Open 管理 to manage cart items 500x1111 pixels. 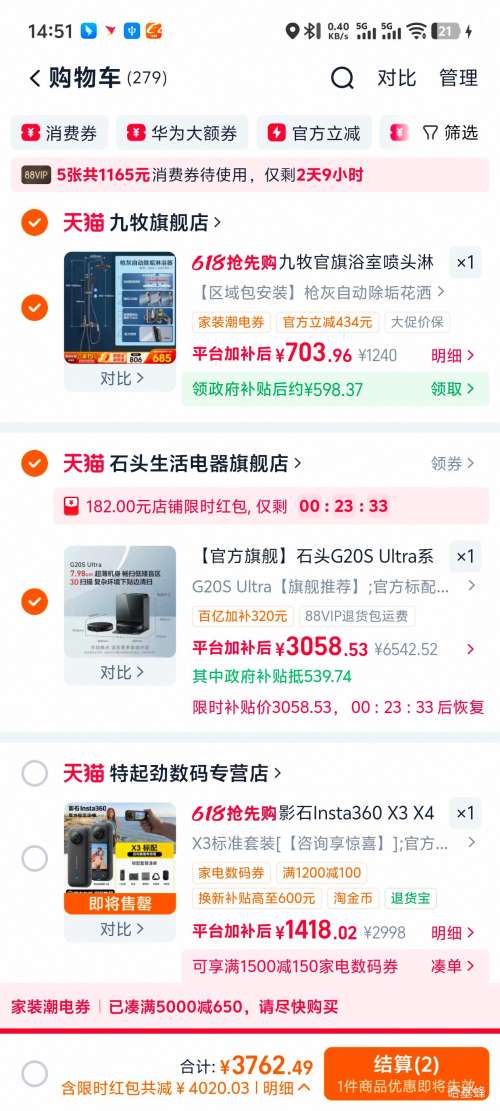pyautogui.click(x=458, y=78)
